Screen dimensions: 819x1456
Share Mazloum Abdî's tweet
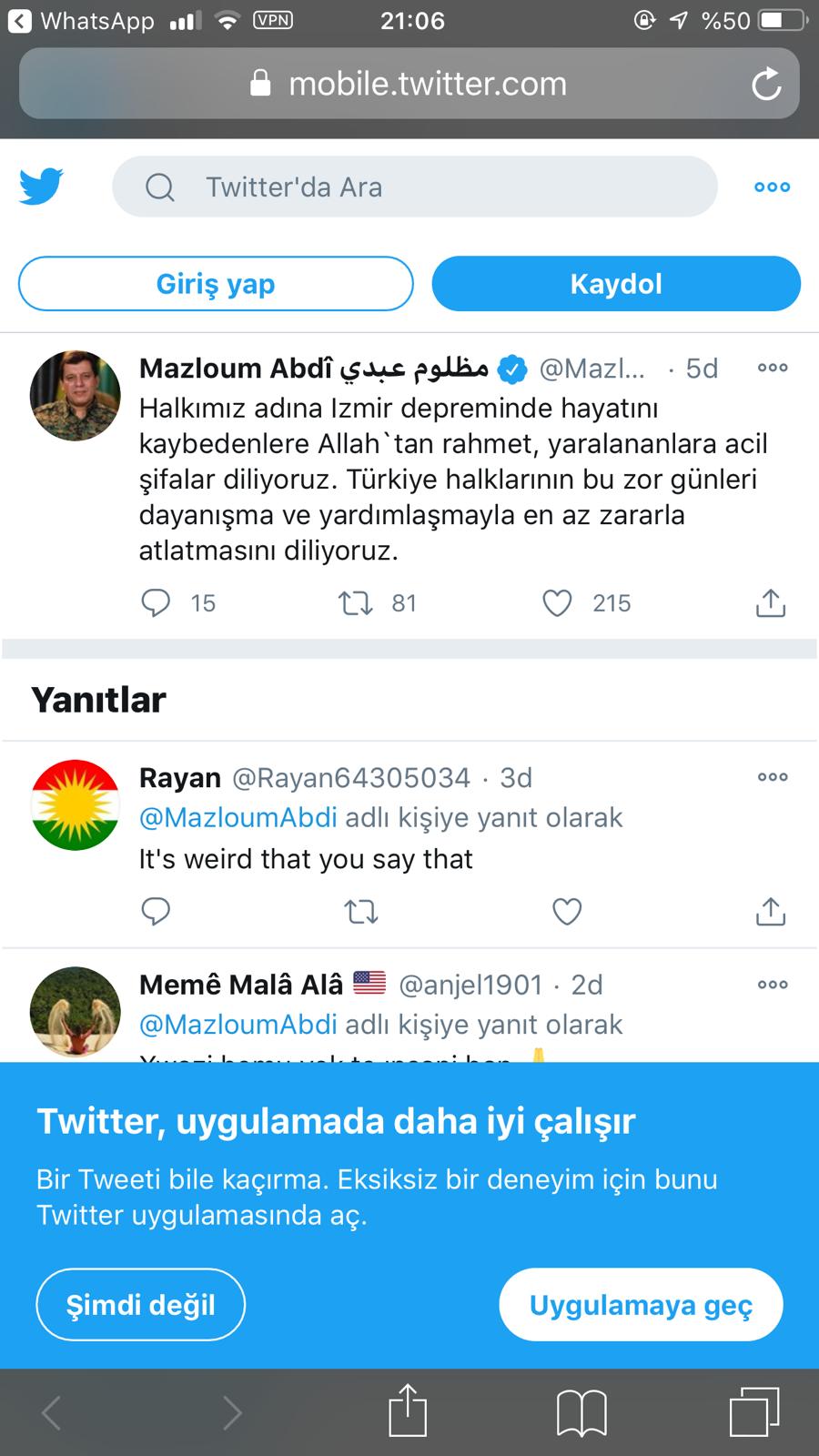coord(770,602)
